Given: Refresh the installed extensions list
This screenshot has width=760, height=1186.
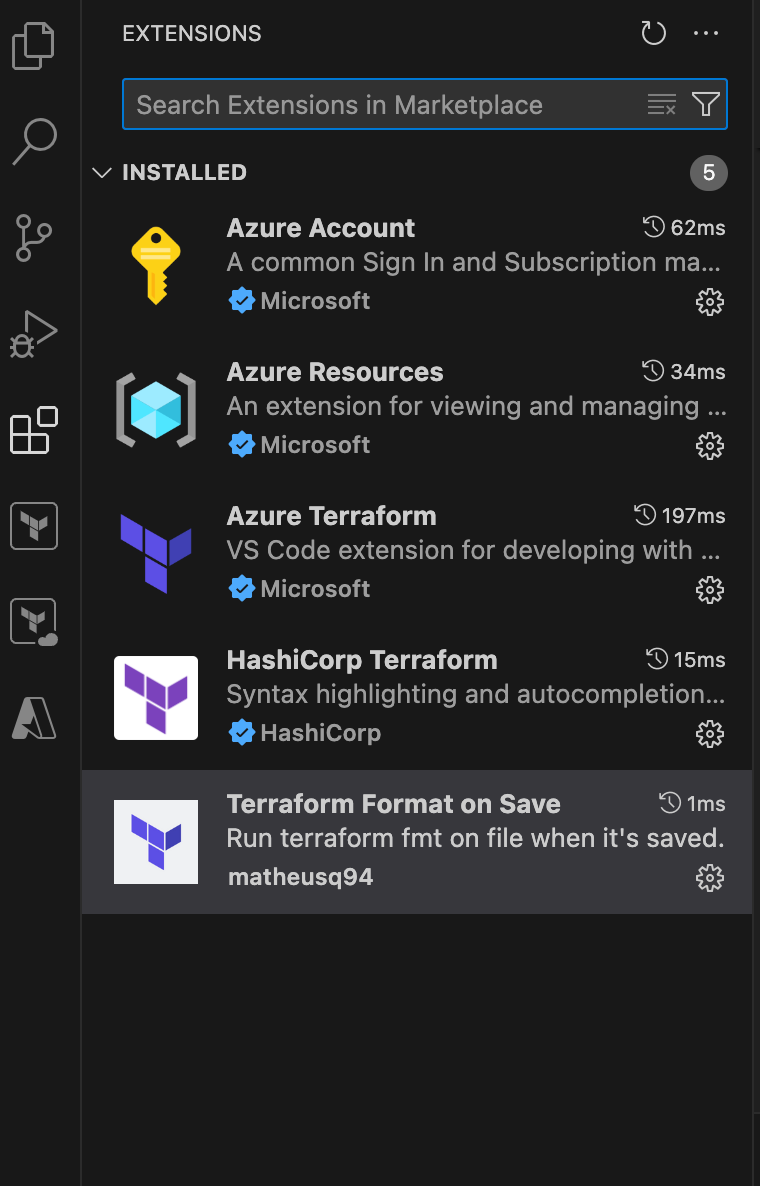Looking at the screenshot, I should [653, 33].
